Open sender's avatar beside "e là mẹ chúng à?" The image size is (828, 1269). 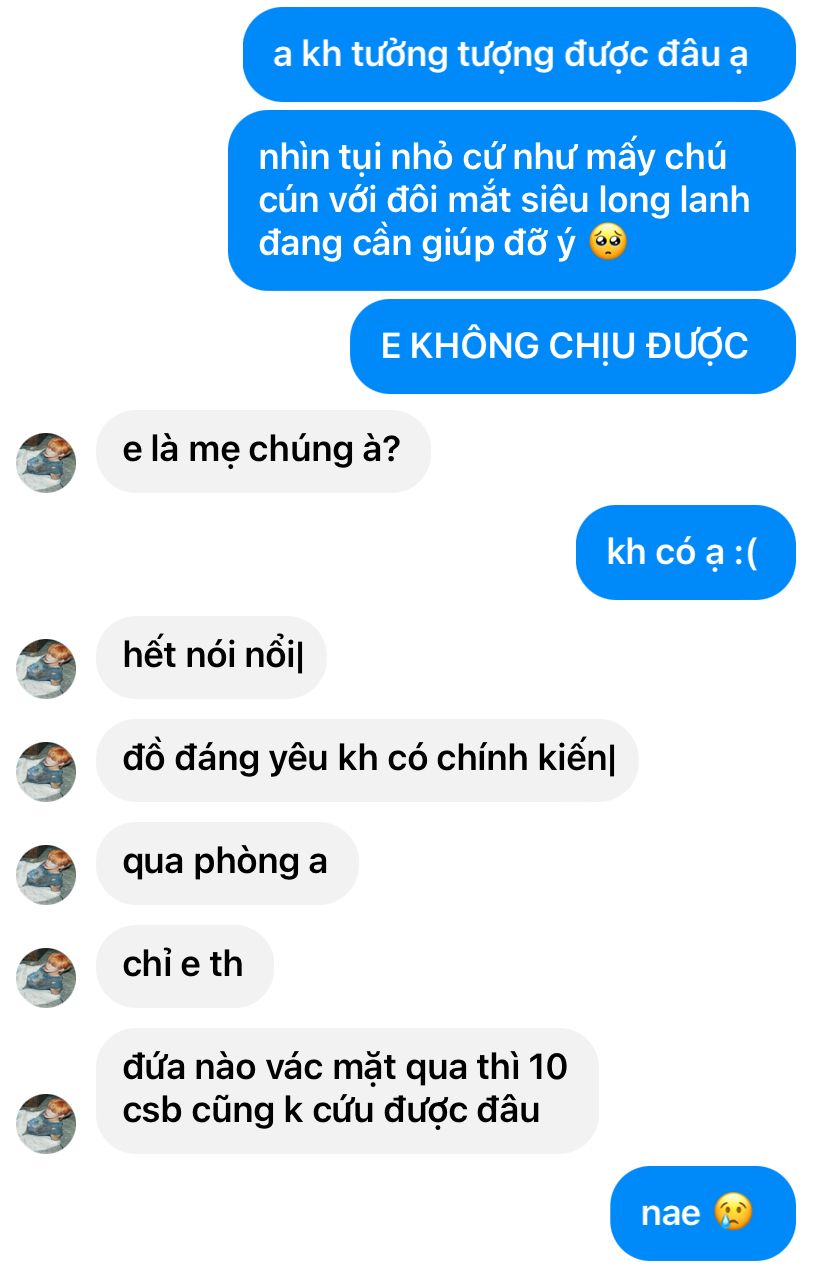pos(46,463)
